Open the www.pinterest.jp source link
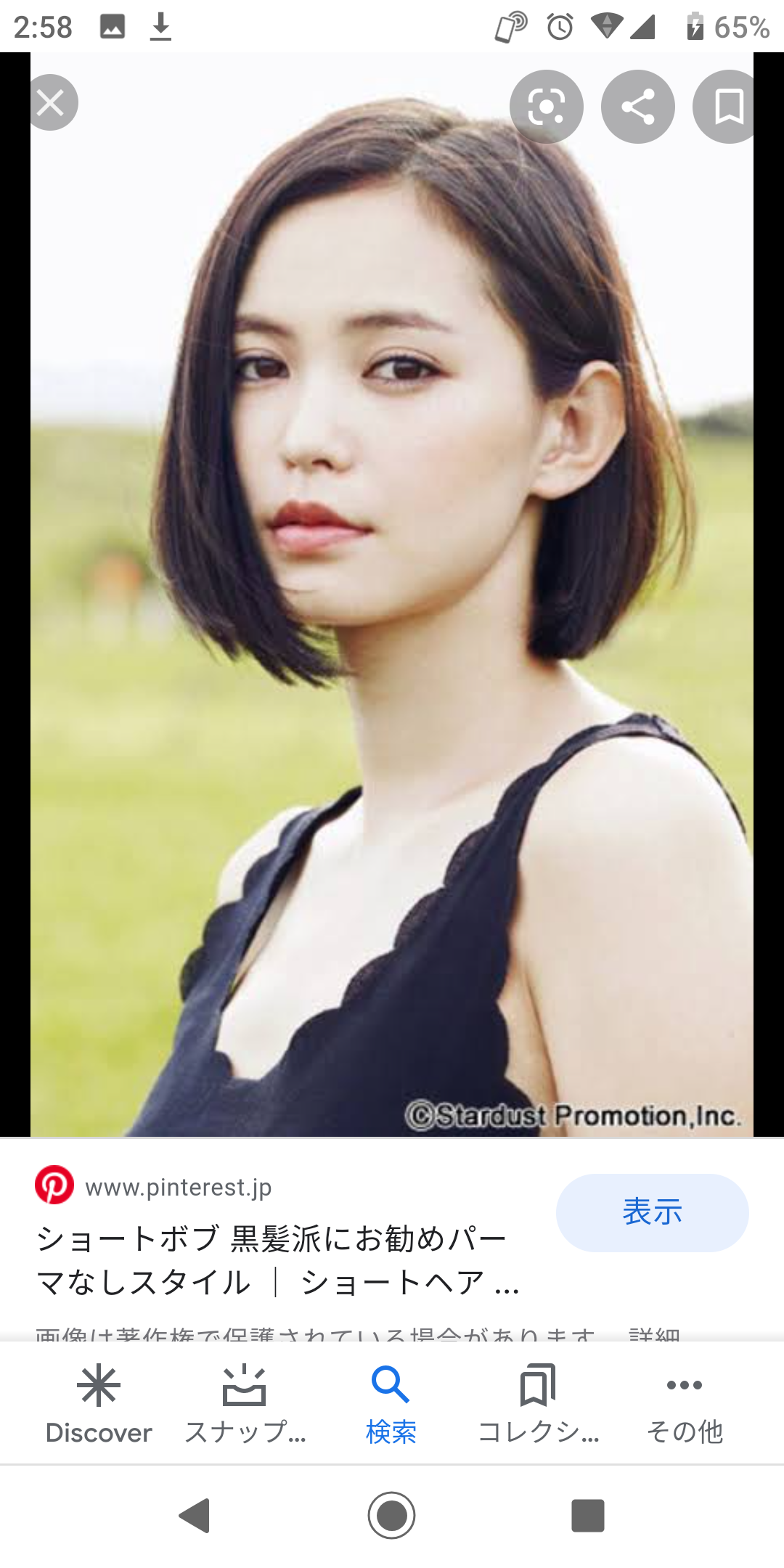This screenshot has width=784, height=1568. 179,1187
